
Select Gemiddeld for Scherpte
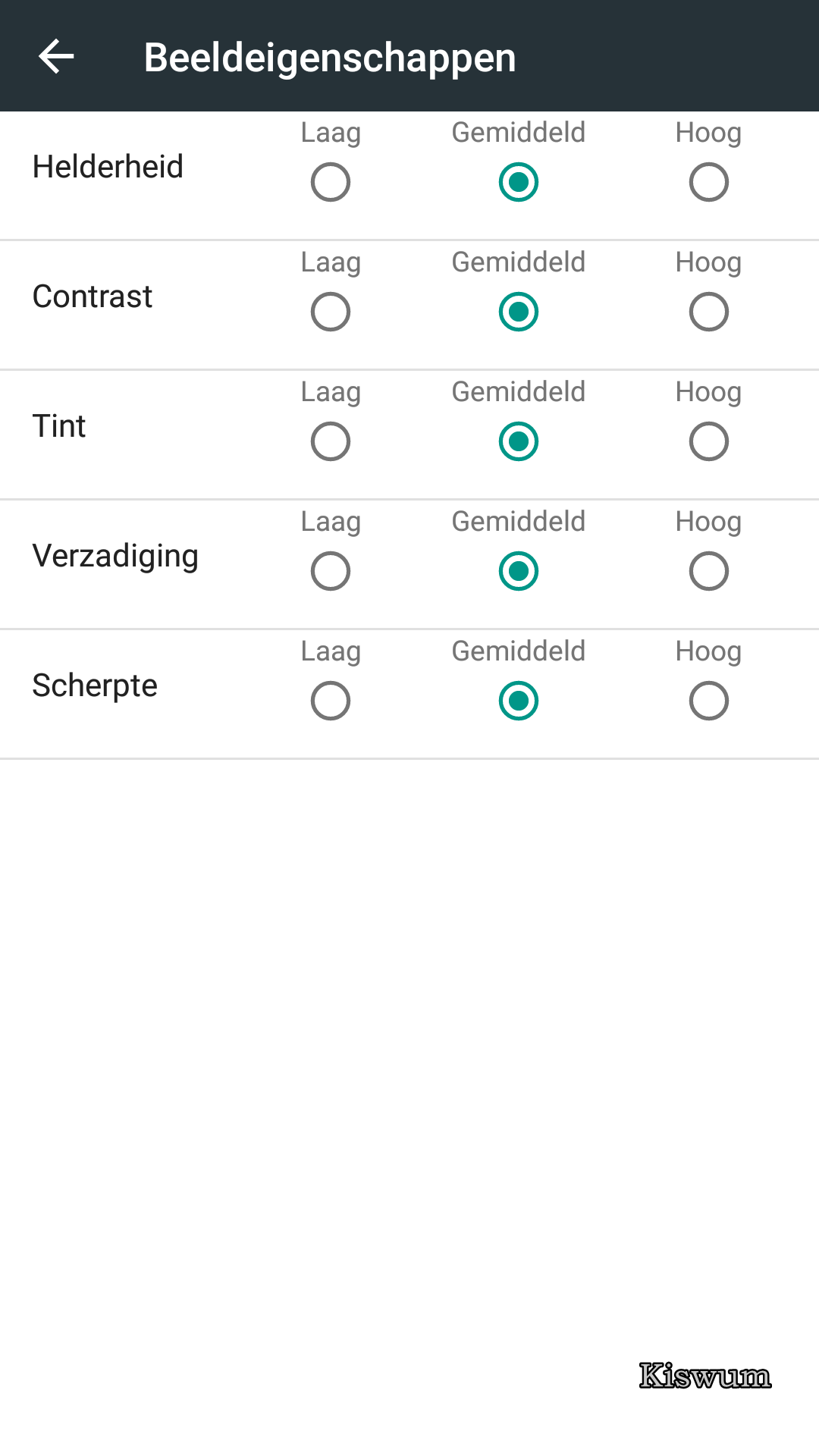pyautogui.click(x=519, y=701)
